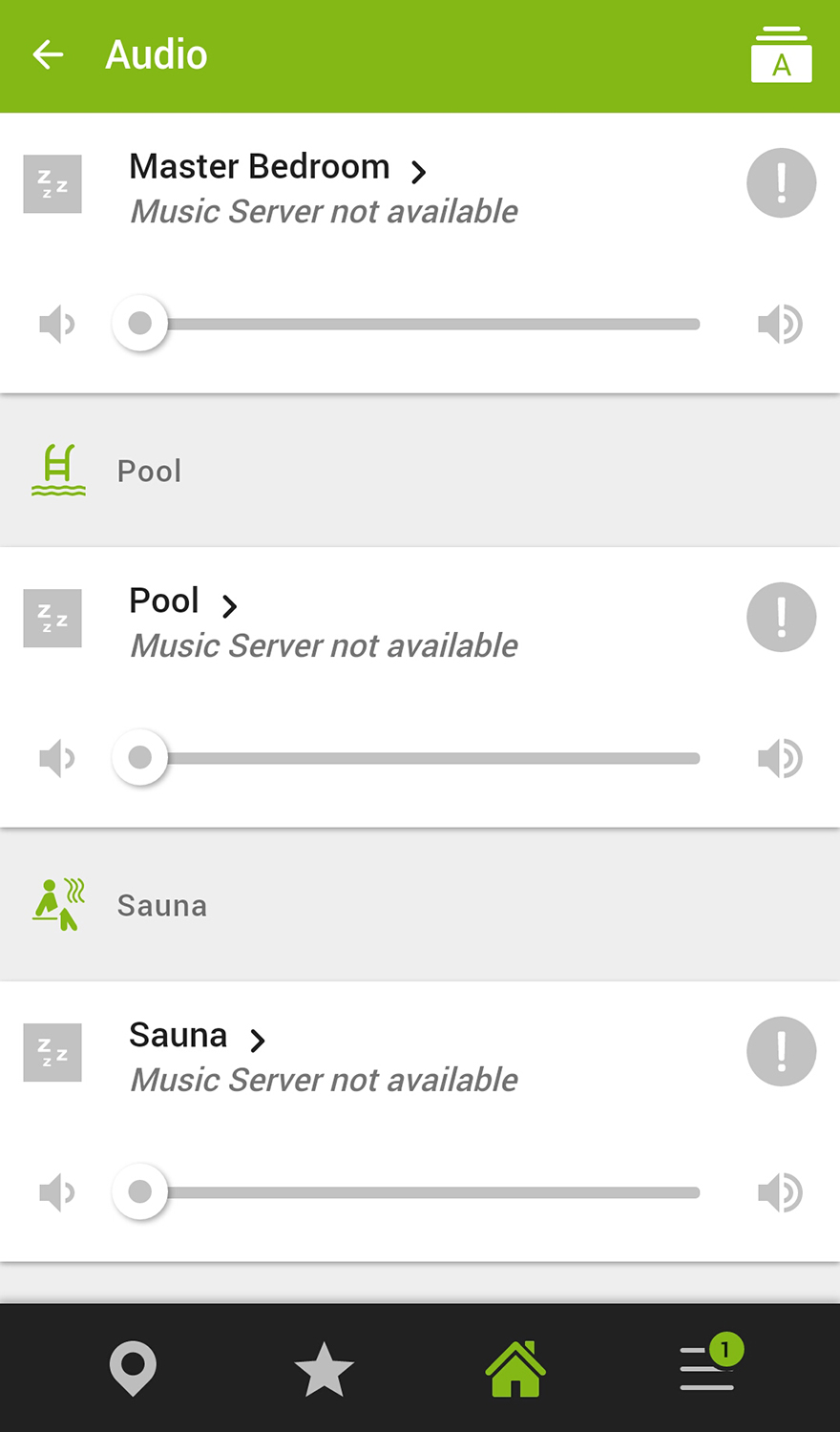The height and width of the screenshot is (1432, 840).
Task: Go back from the Audio screen
Action: (x=48, y=54)
